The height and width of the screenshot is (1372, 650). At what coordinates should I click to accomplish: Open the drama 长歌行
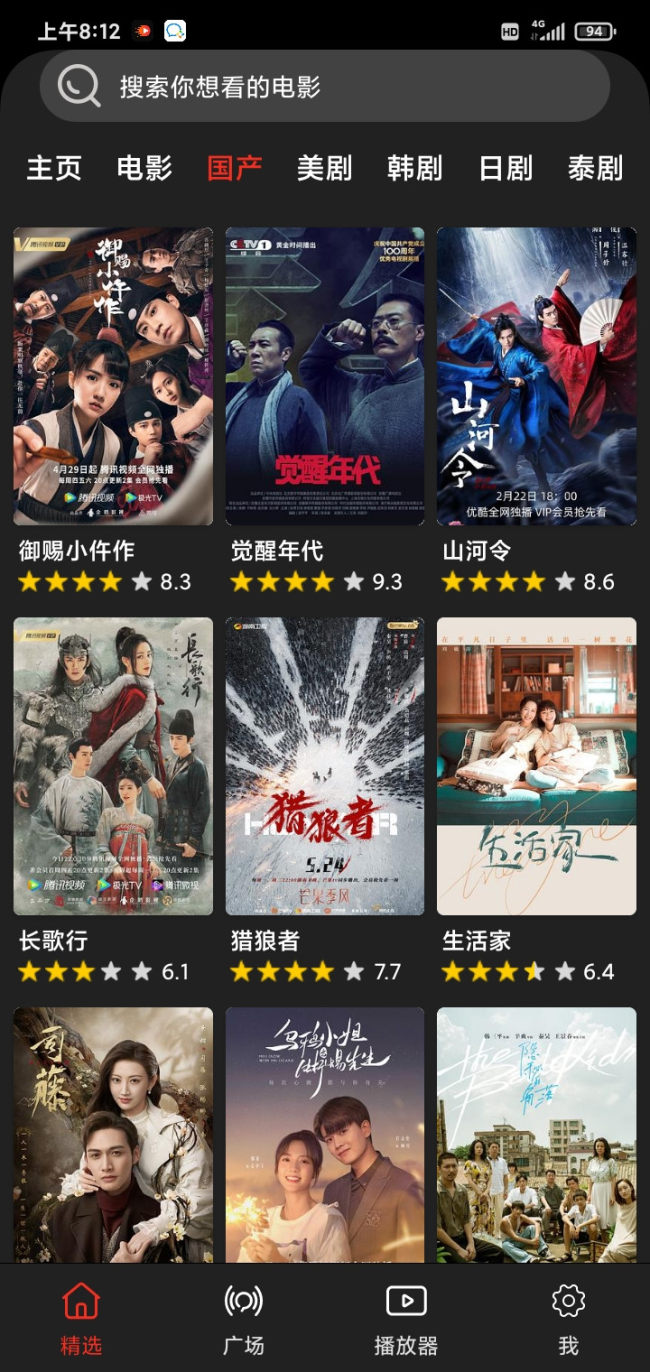[x=113, y=766]
